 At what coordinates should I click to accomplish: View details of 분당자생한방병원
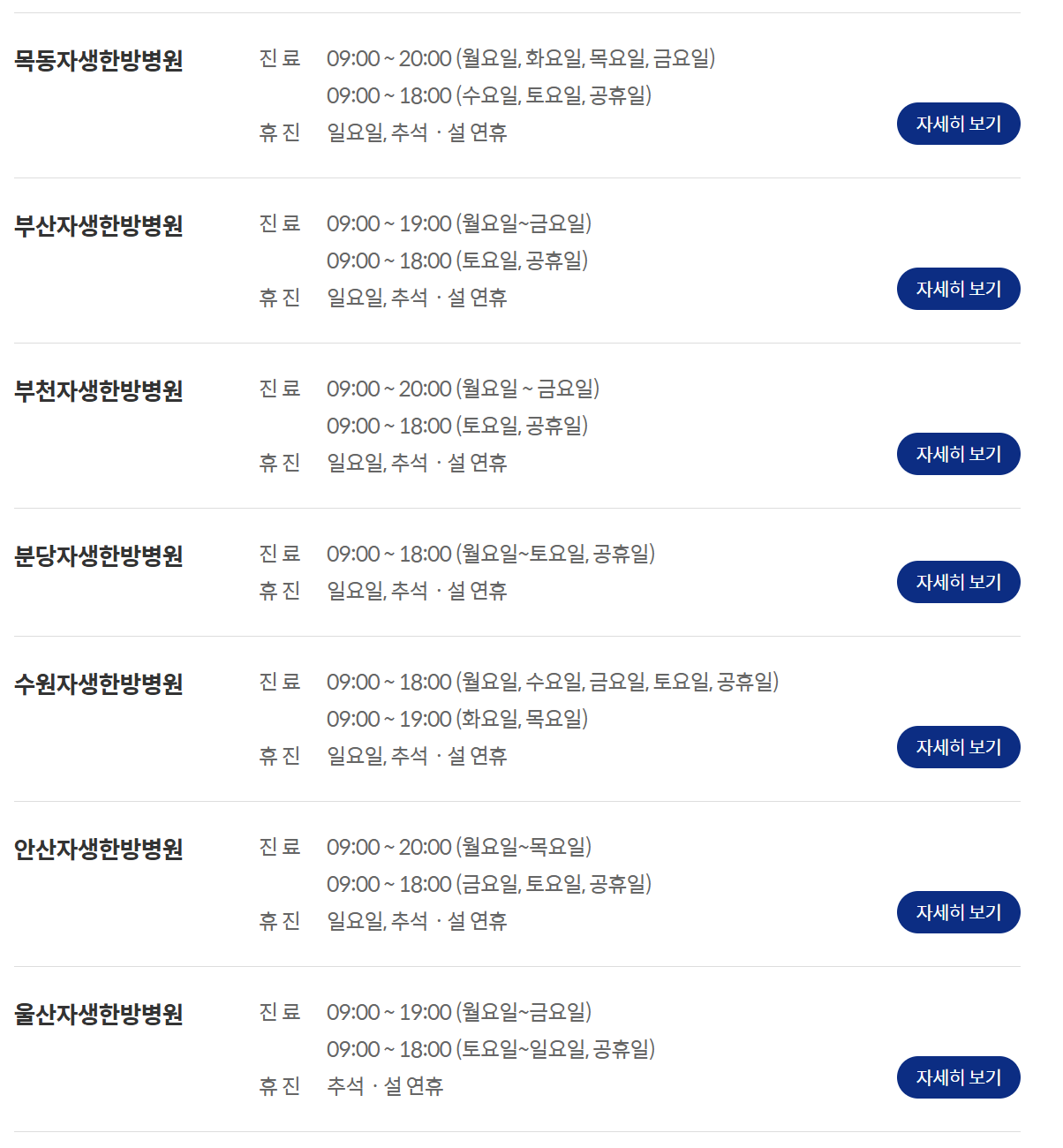(x=958, y=581)
